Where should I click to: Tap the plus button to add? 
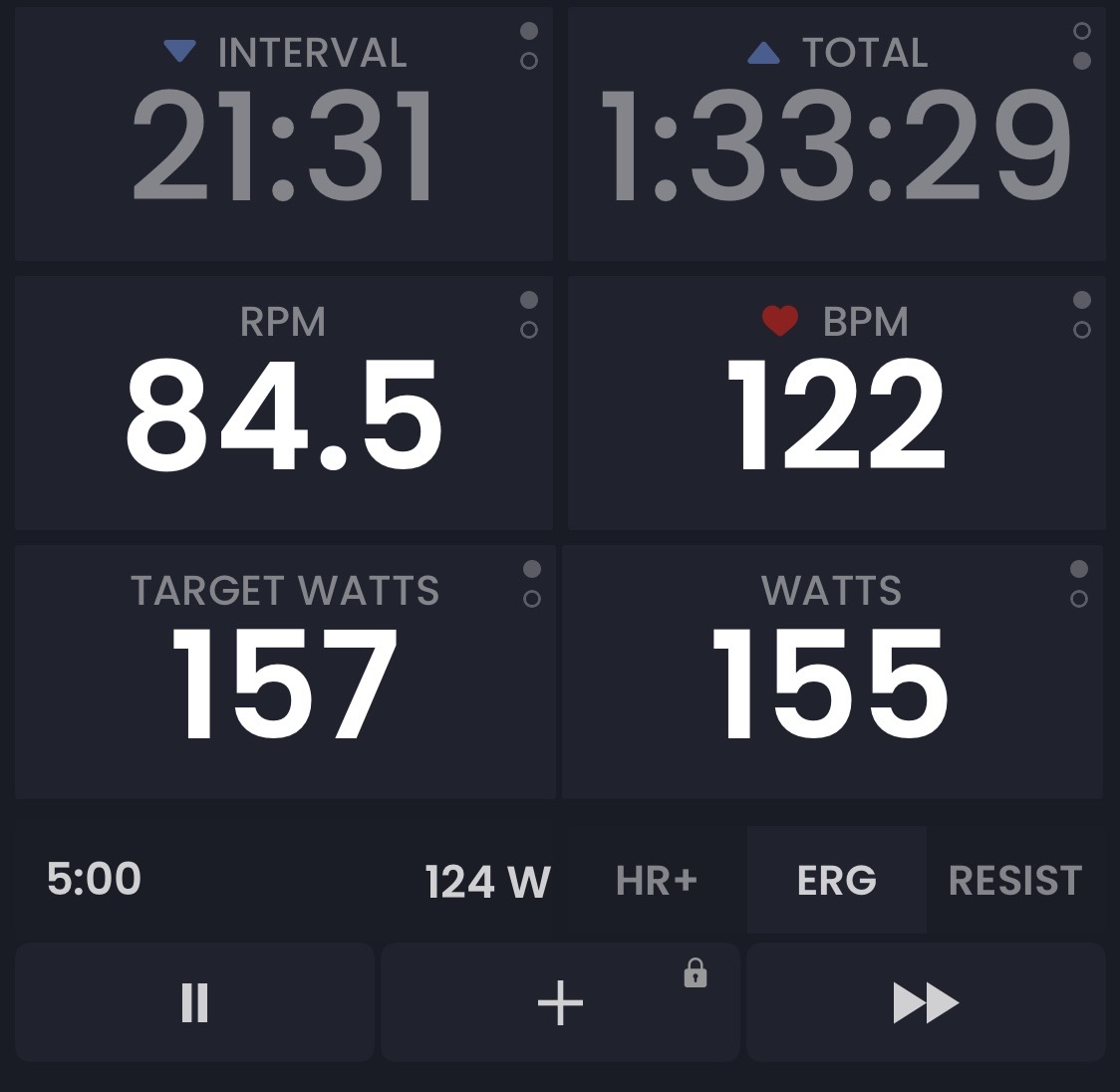coord(560,1002)
